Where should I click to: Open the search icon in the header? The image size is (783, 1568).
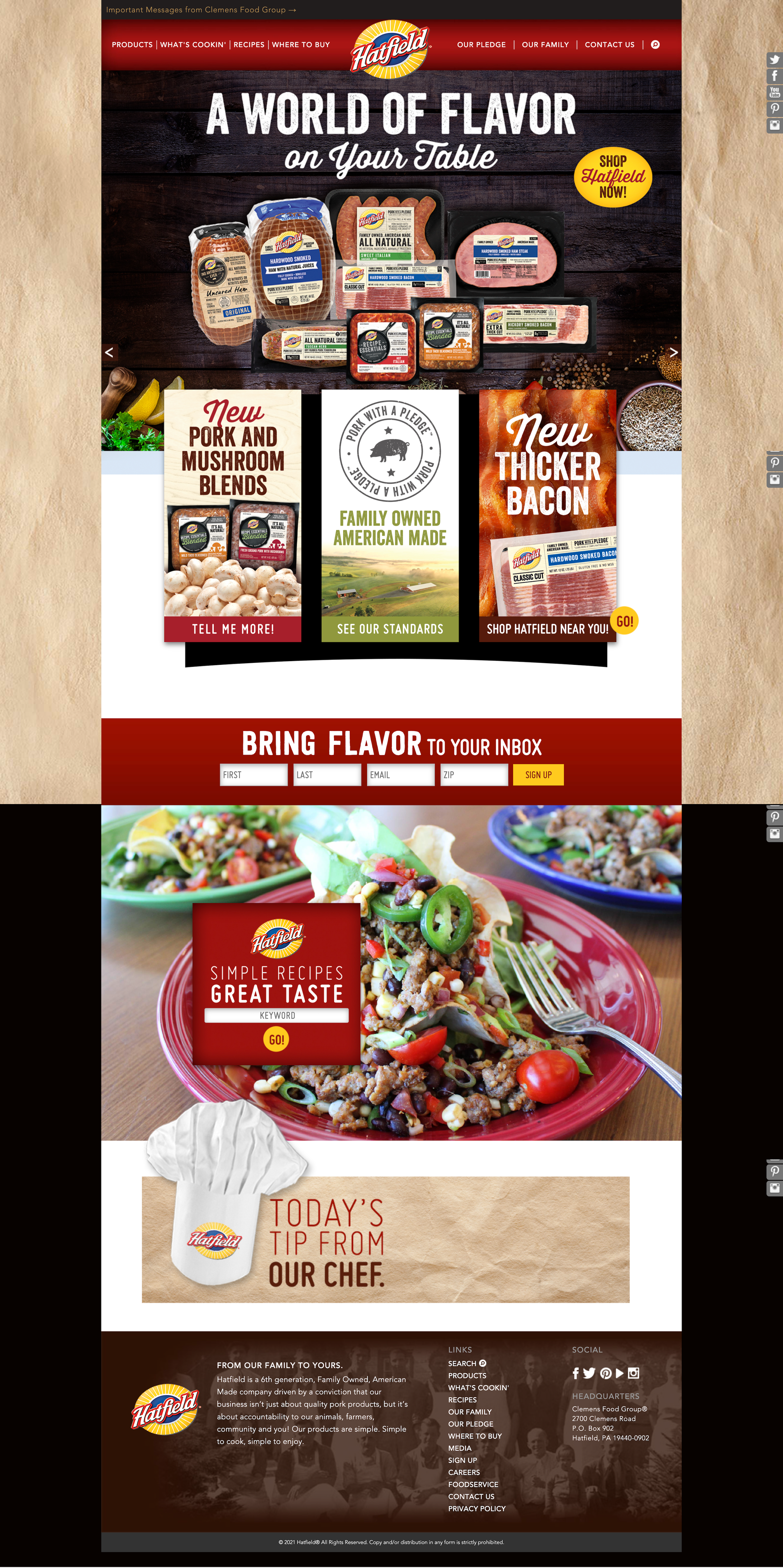(x=655, y=44)
